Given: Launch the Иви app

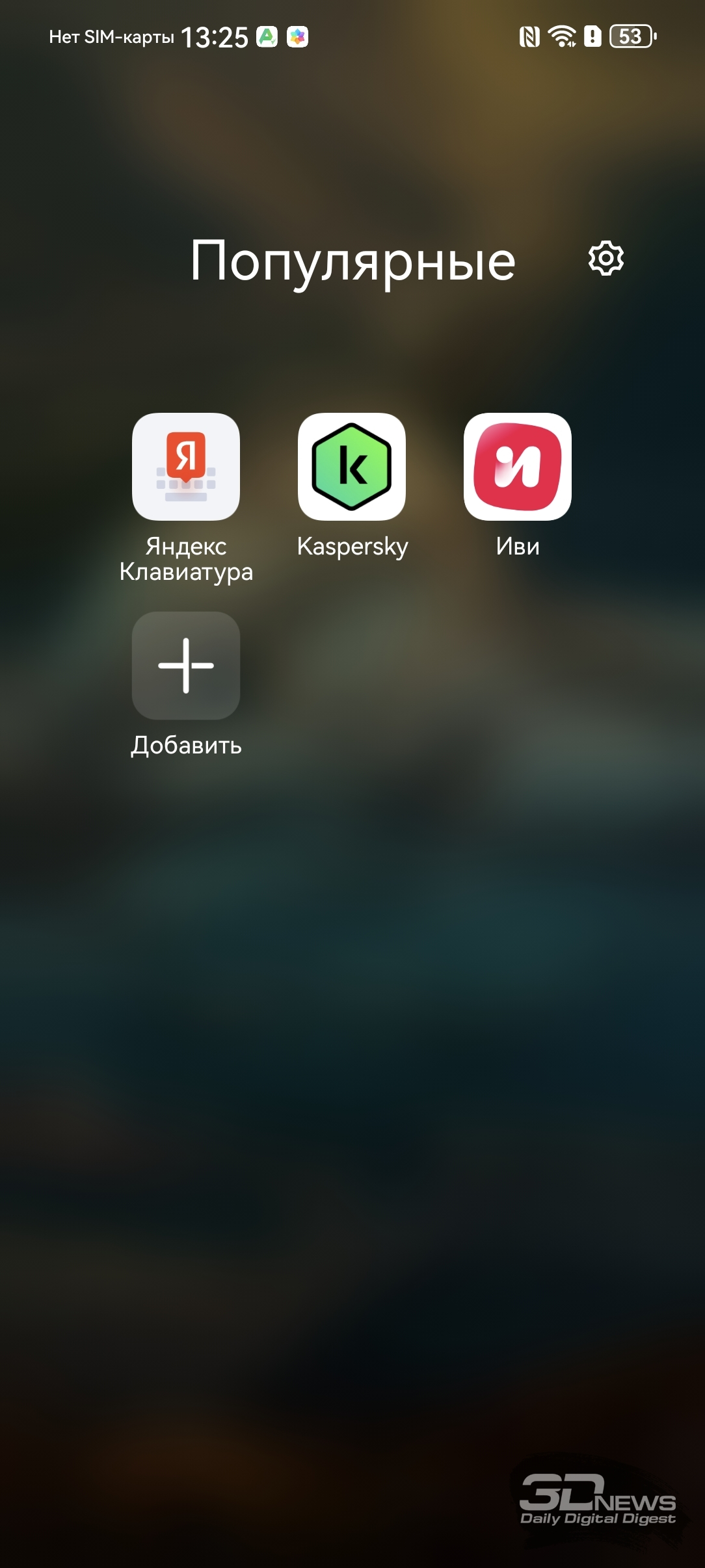Looking at the screenshot, I should click(518, 467).
